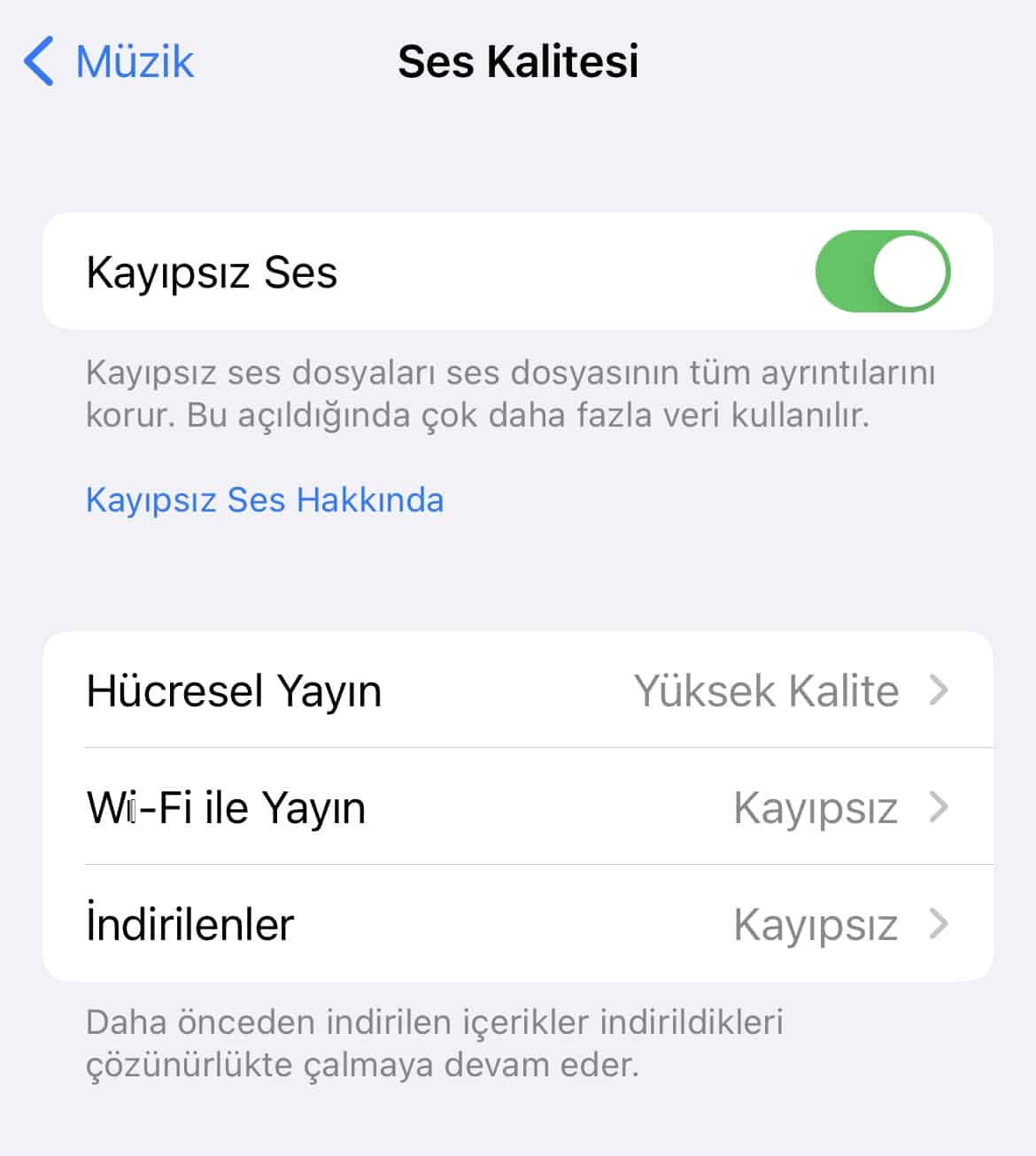Open the Kayıpsız Ses Hakkında link
The image size is (1036, 1156).
pyautogui.click(x=264, y=500)
